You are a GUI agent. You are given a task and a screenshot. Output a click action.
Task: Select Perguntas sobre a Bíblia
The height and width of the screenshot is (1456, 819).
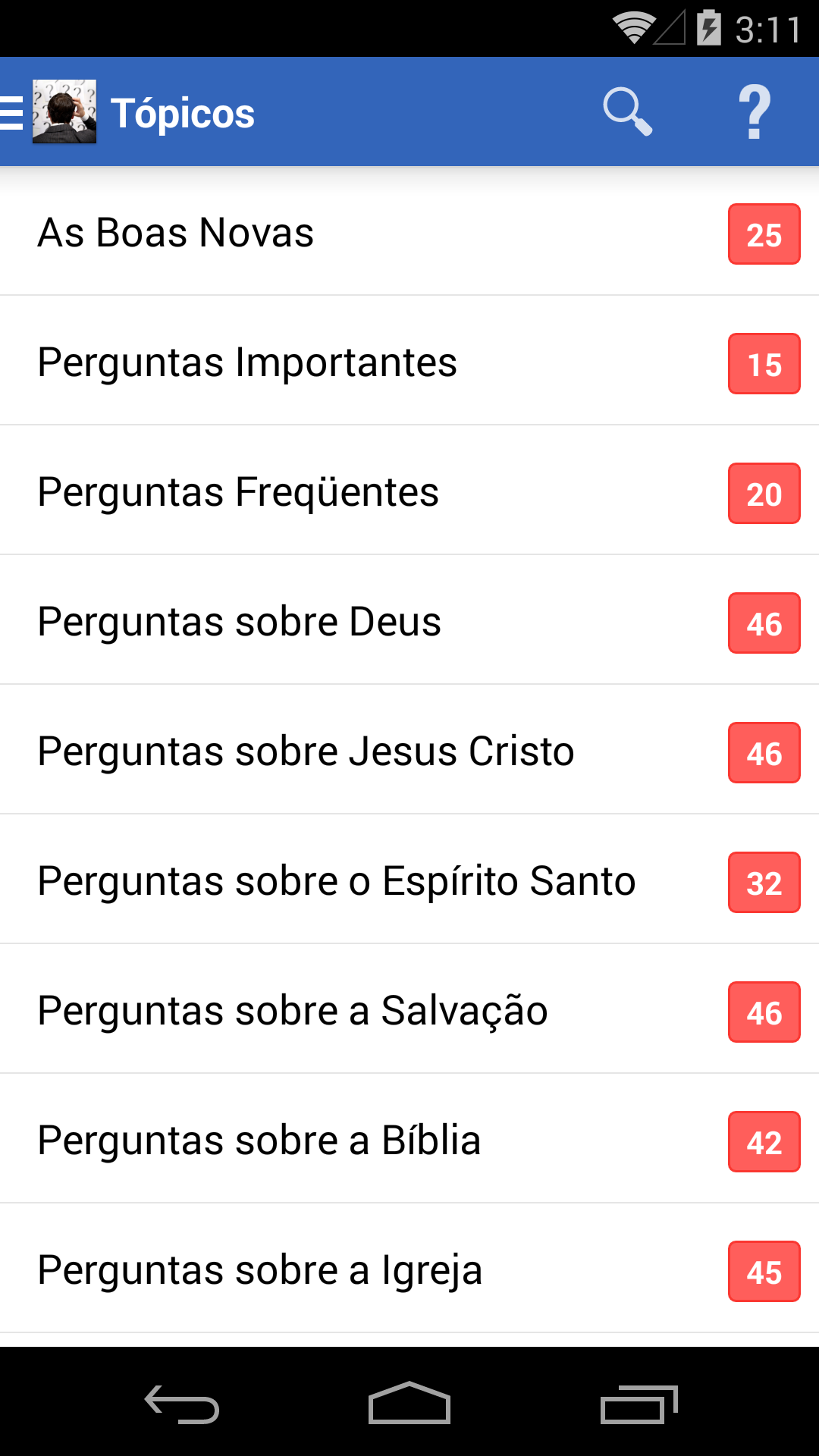409,1139
